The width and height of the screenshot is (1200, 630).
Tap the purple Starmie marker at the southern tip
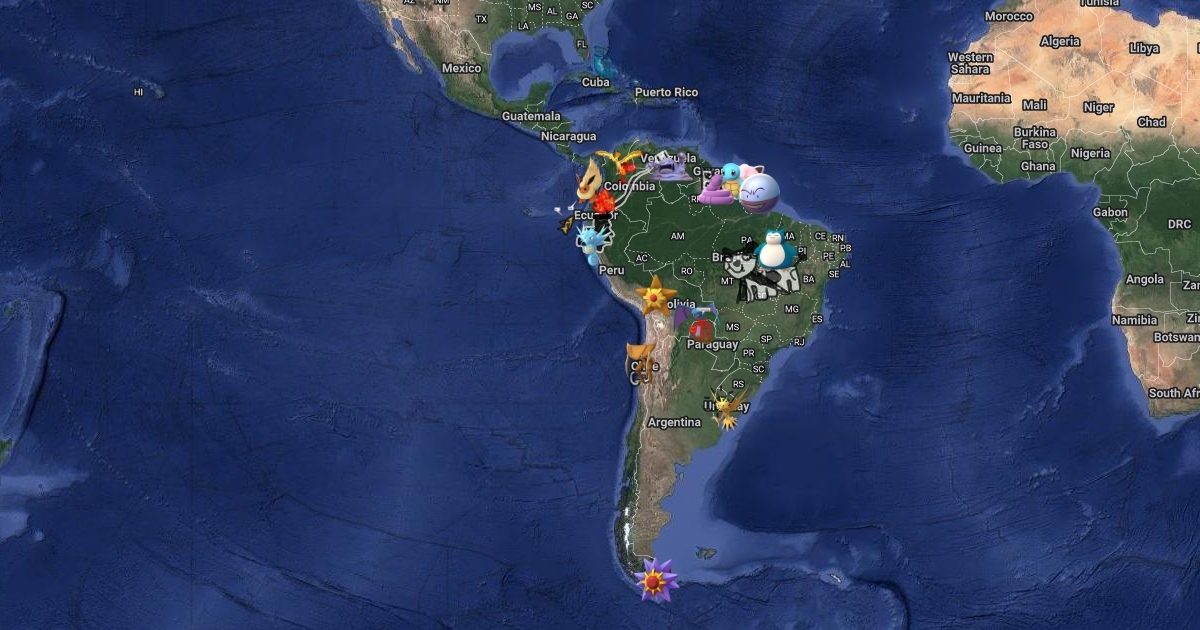coord(656,579)
